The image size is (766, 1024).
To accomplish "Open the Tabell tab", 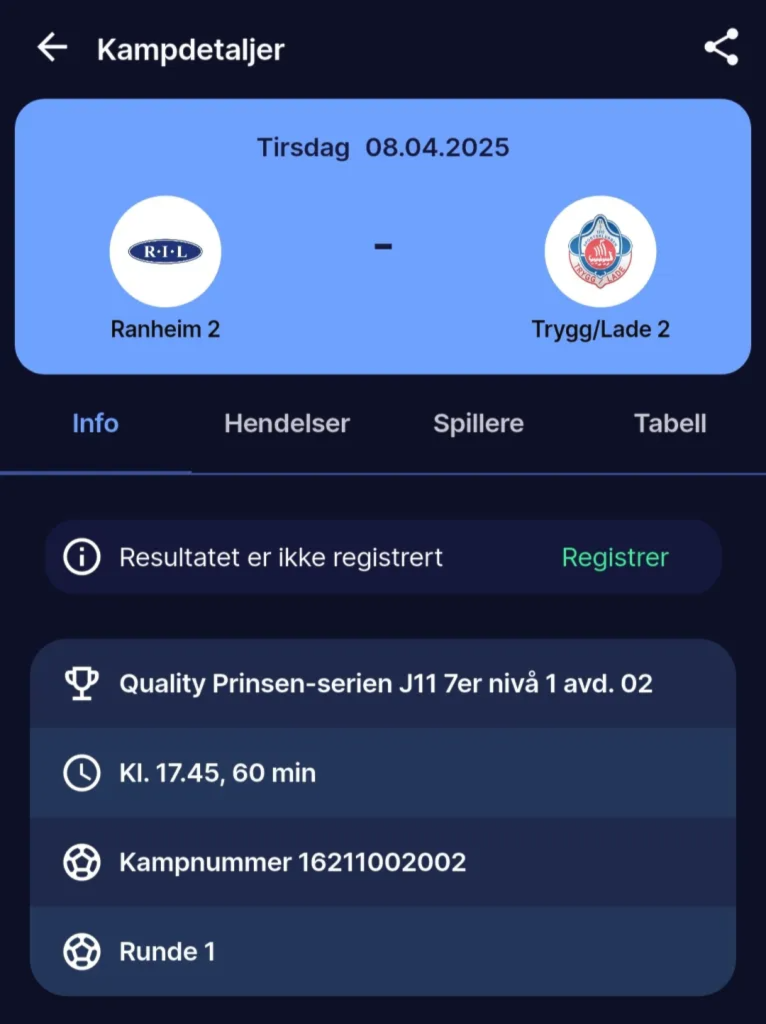I will [x=670, y=424].
